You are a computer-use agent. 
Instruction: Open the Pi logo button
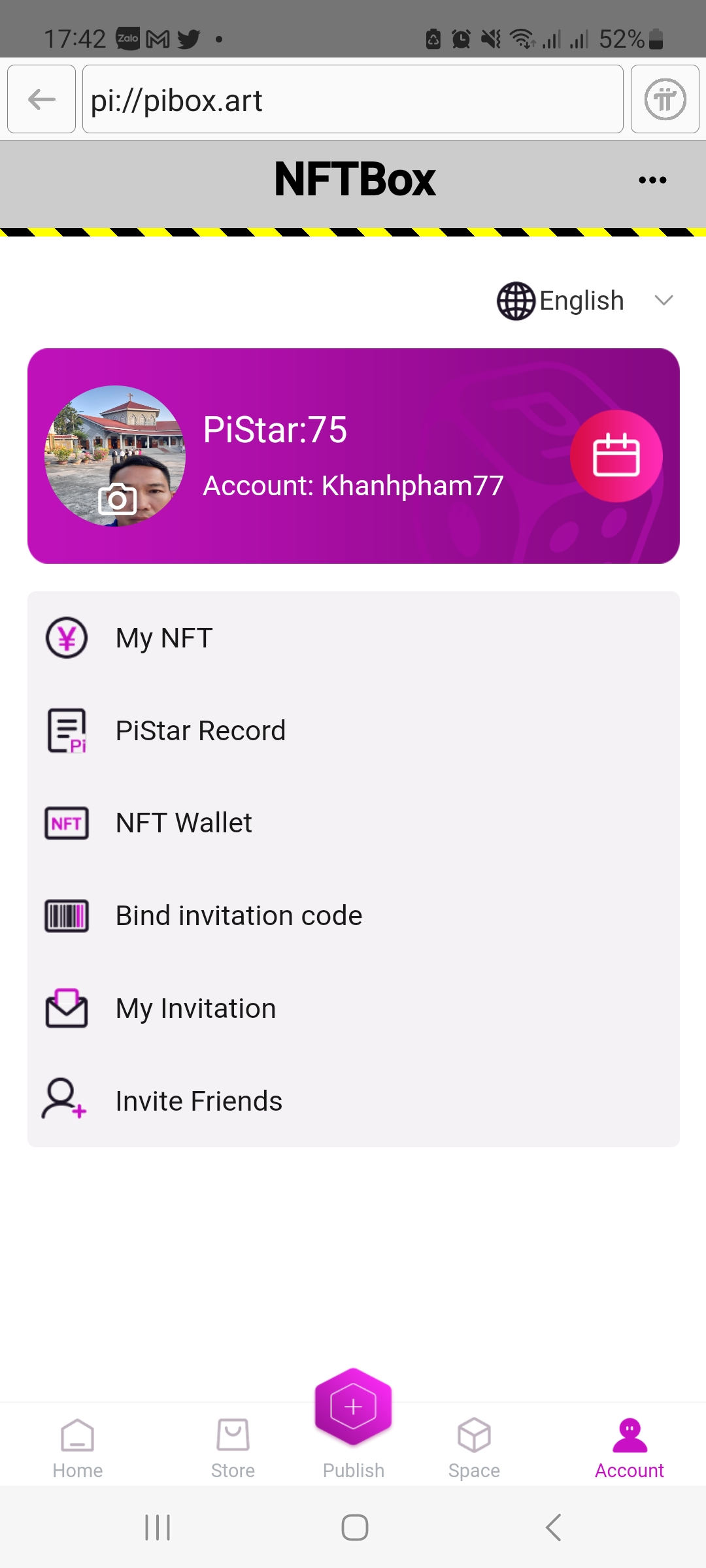(x=665, y=99)
